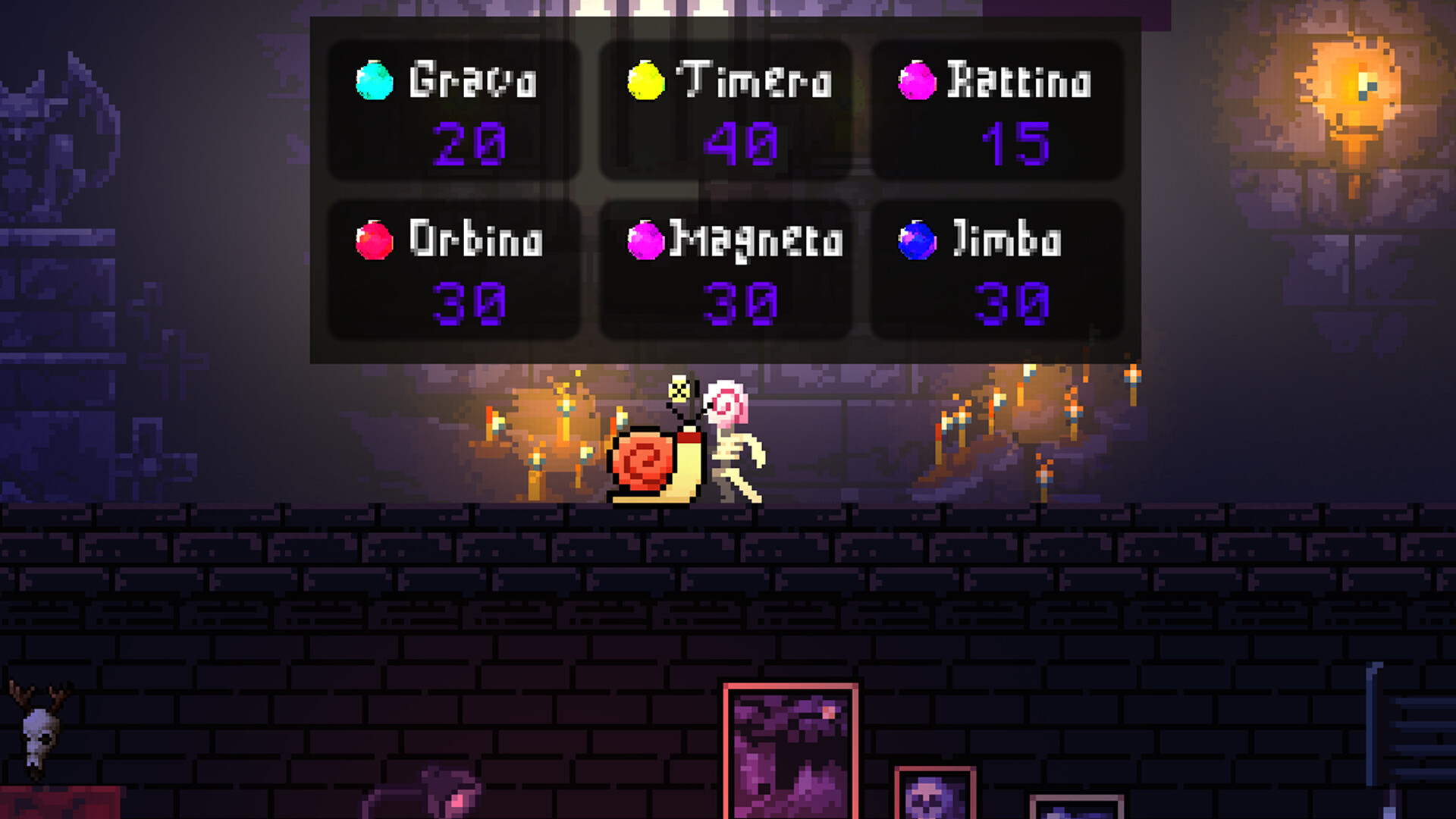The image size is (1456, 819).
Task: Choose the Magneta orb card
Action: [x=725, y=270]
